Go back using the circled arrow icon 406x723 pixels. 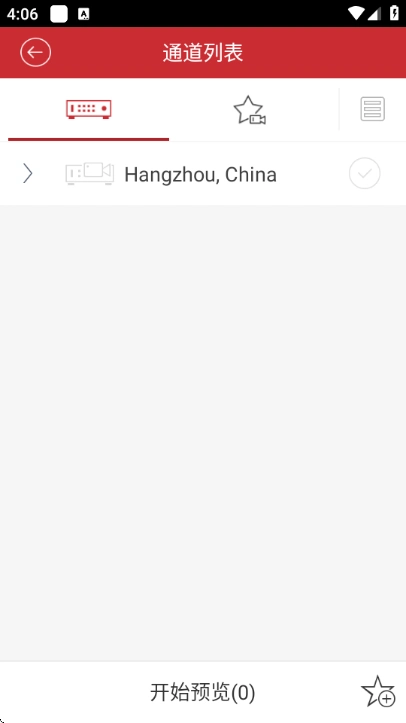pos(35,52)
